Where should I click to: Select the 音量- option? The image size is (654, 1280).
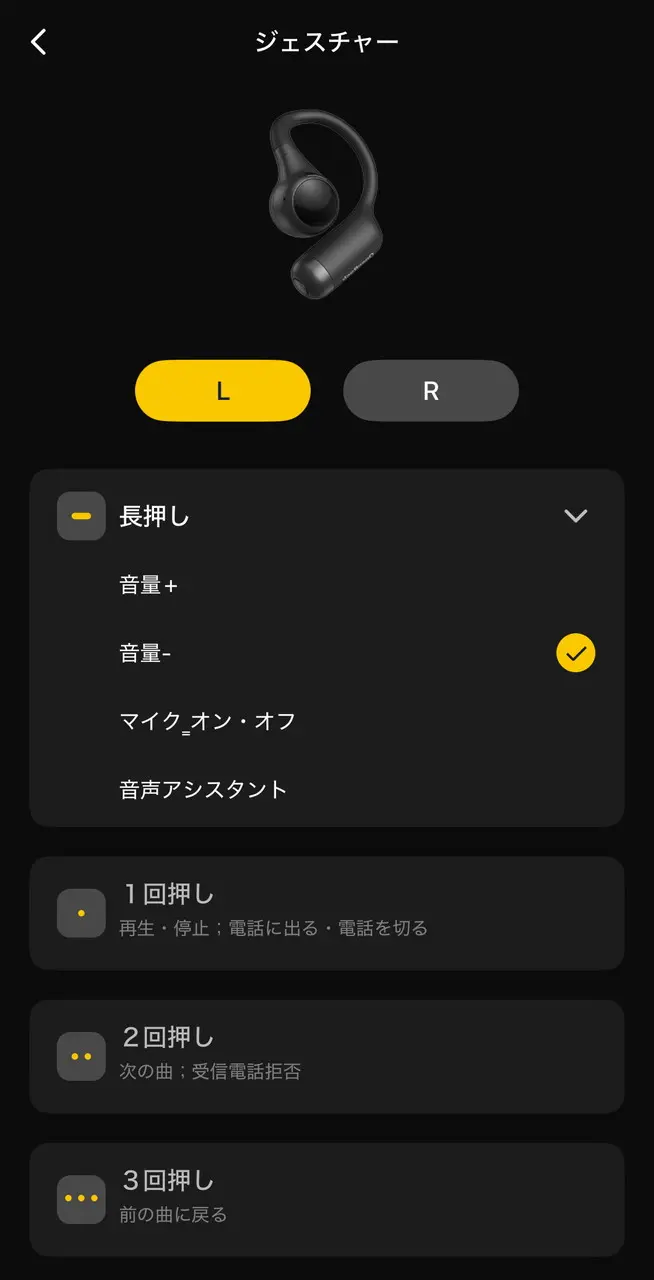coord(145,654)
